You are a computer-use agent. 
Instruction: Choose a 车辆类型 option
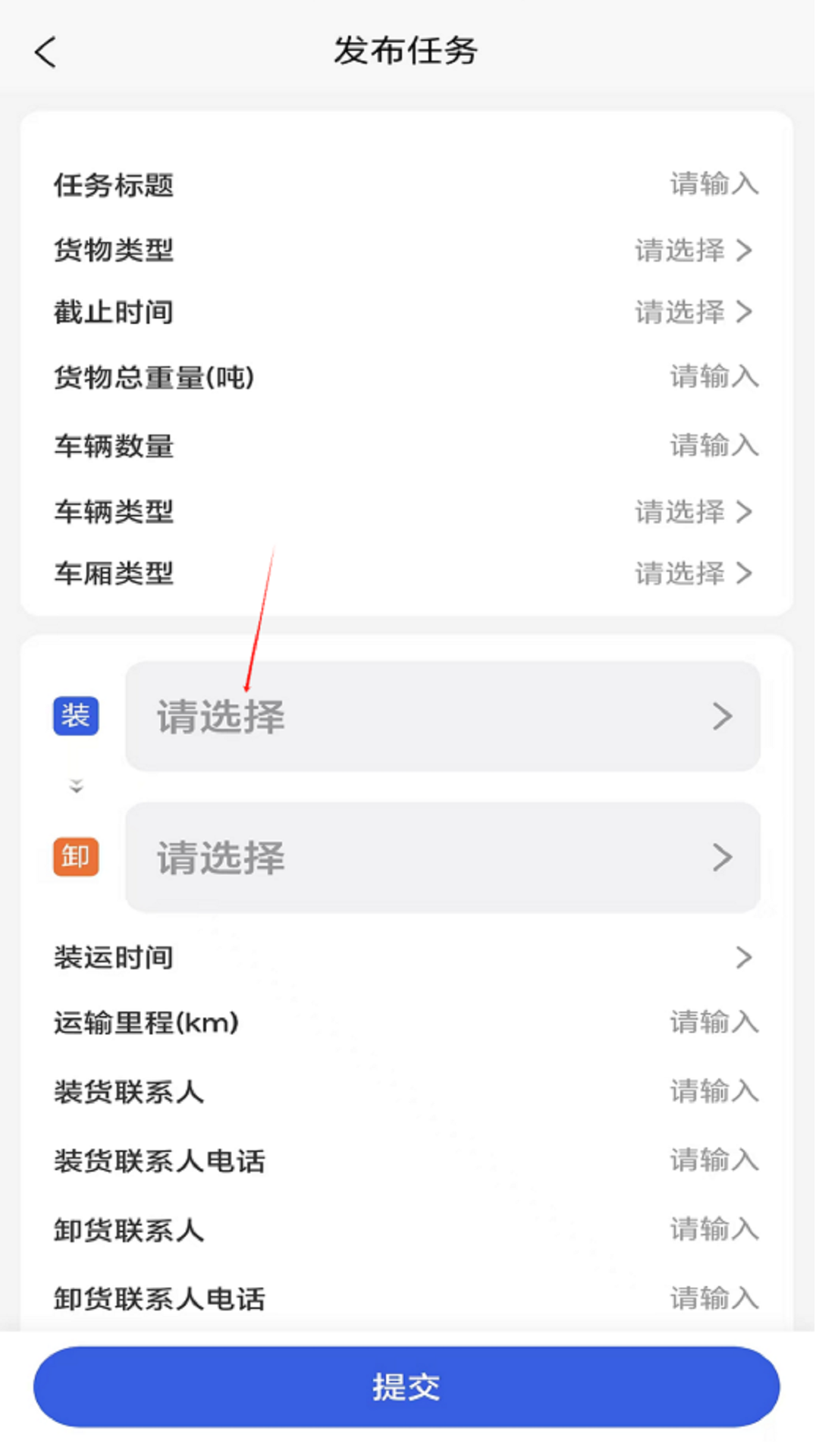tap(693, 513)
